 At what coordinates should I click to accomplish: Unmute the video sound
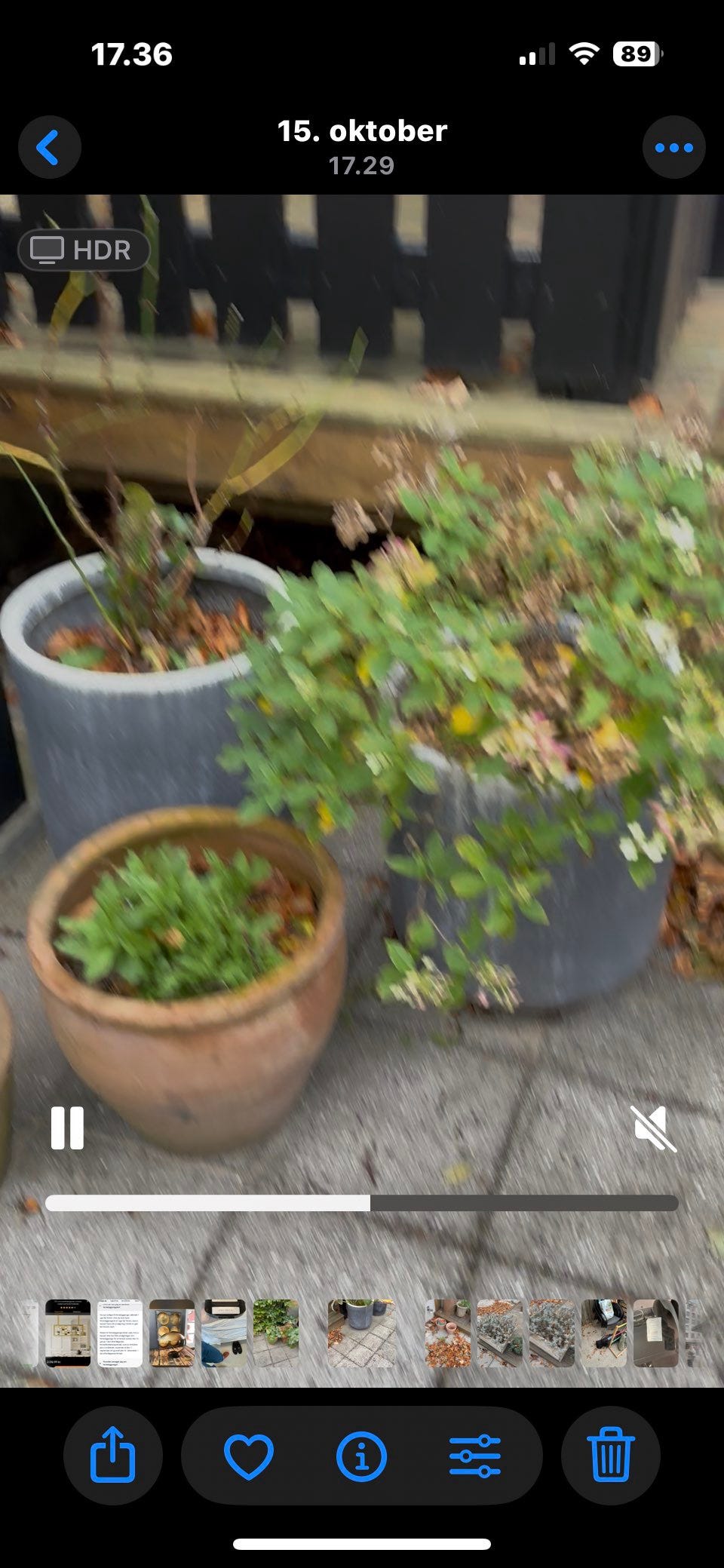[654, 1128]
